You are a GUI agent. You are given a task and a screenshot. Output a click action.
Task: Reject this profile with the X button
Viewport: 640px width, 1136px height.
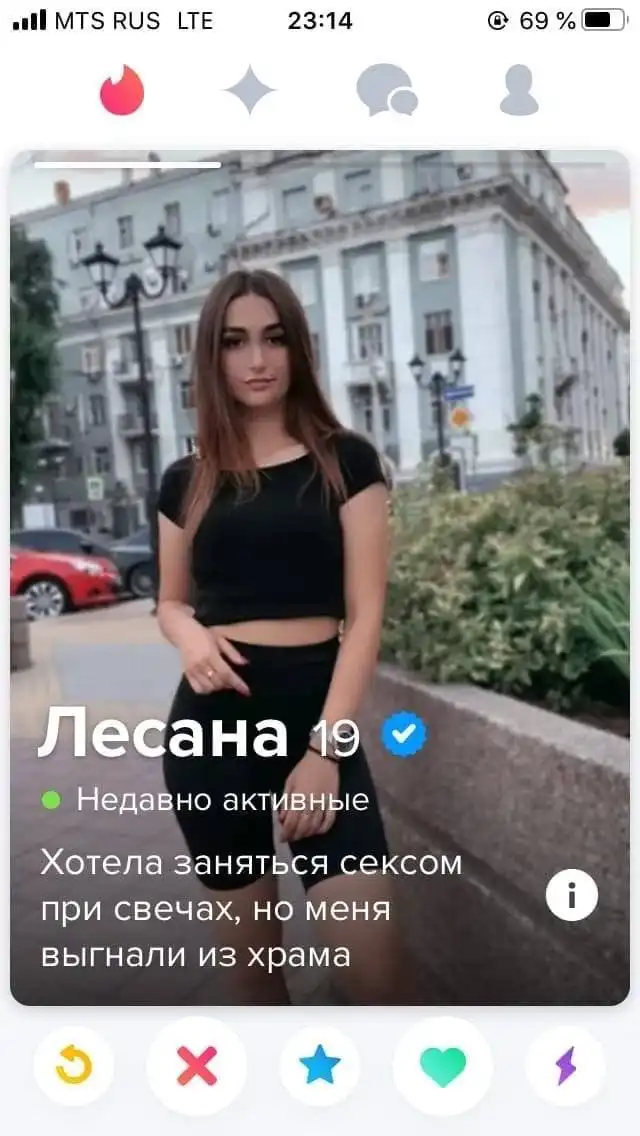(x=196, y=1066)
